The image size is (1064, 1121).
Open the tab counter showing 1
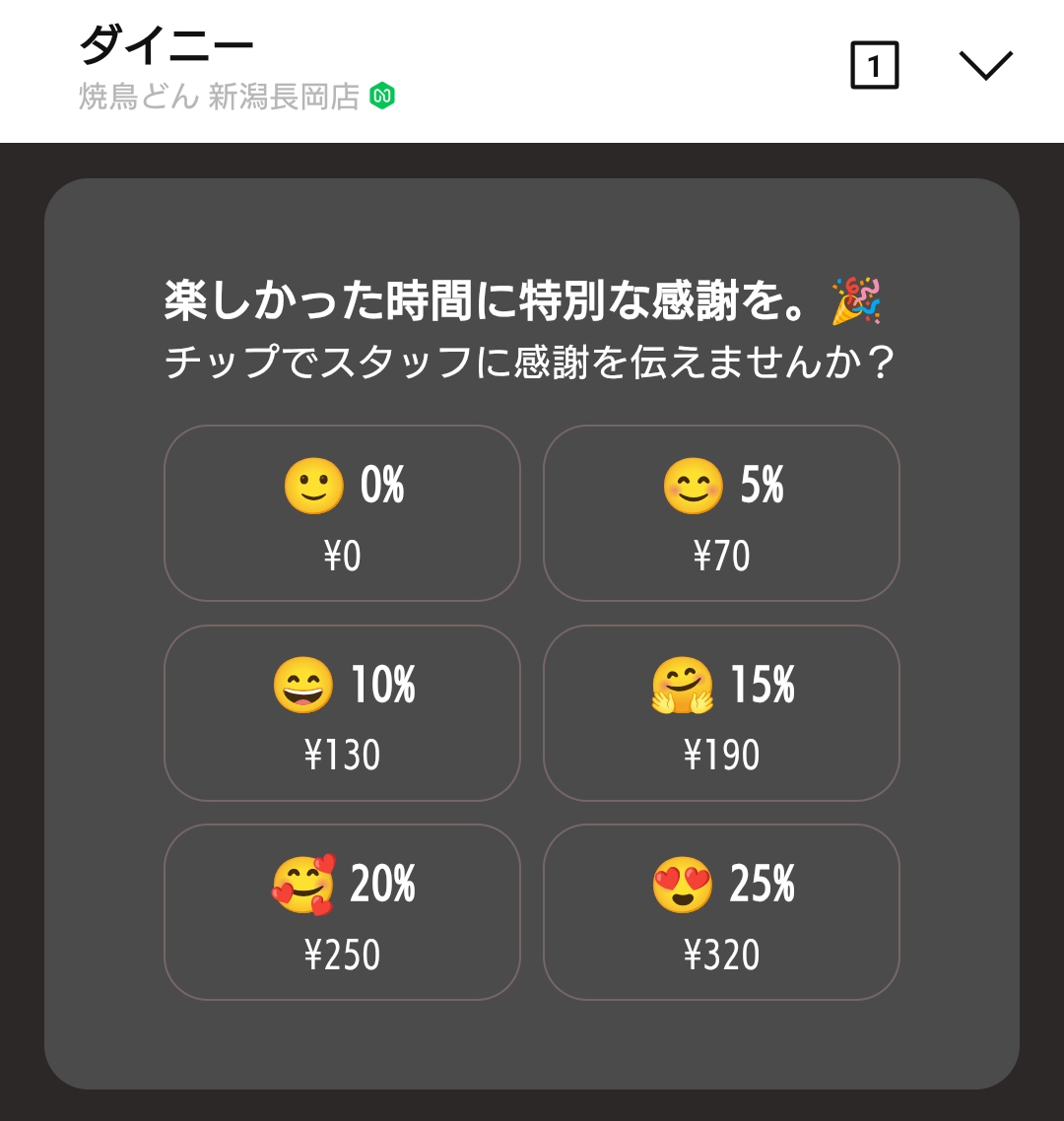click(874, 67)
